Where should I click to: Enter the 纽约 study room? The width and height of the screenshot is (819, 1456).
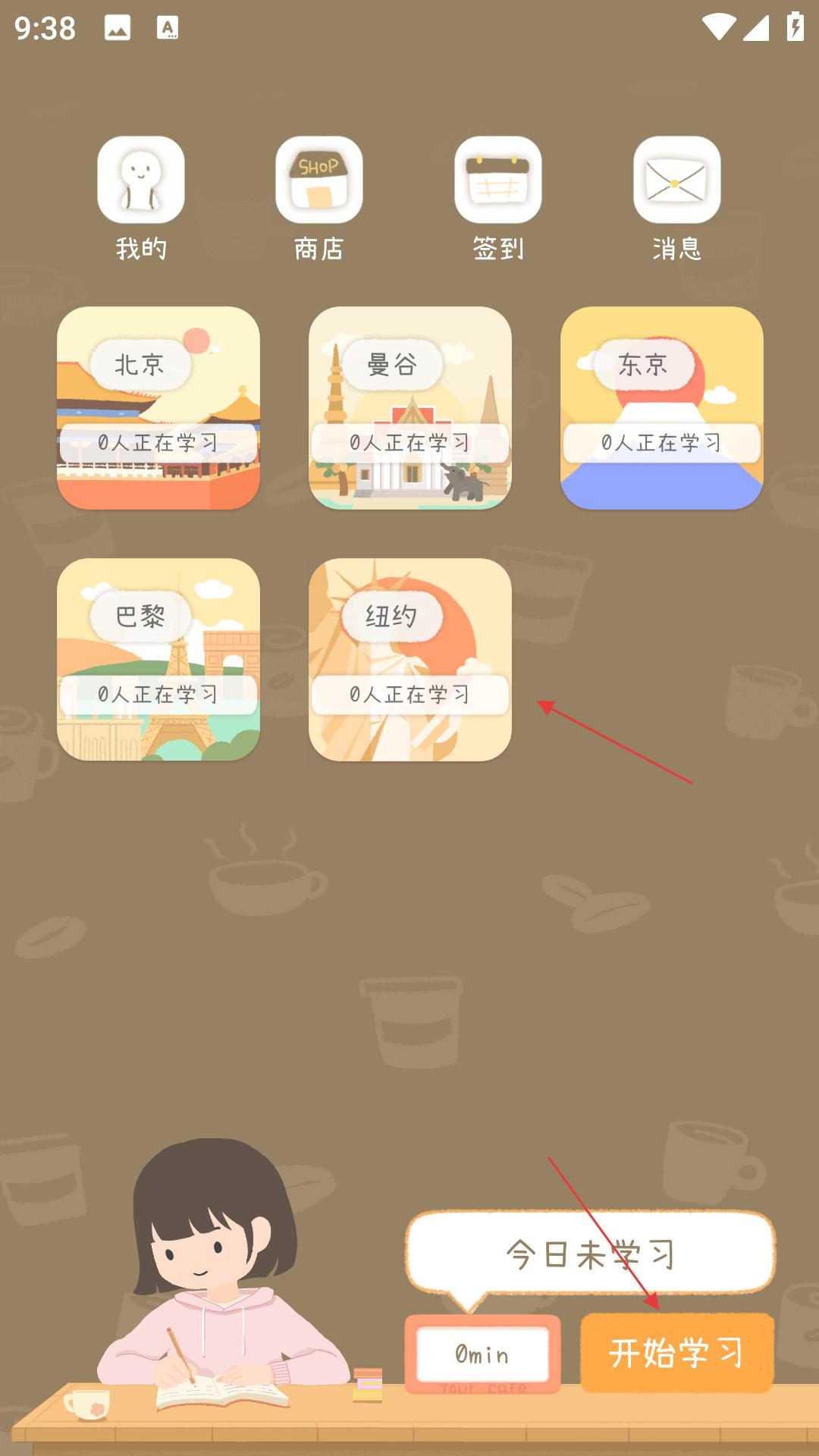pyautogui.click(x=410, y=660)
